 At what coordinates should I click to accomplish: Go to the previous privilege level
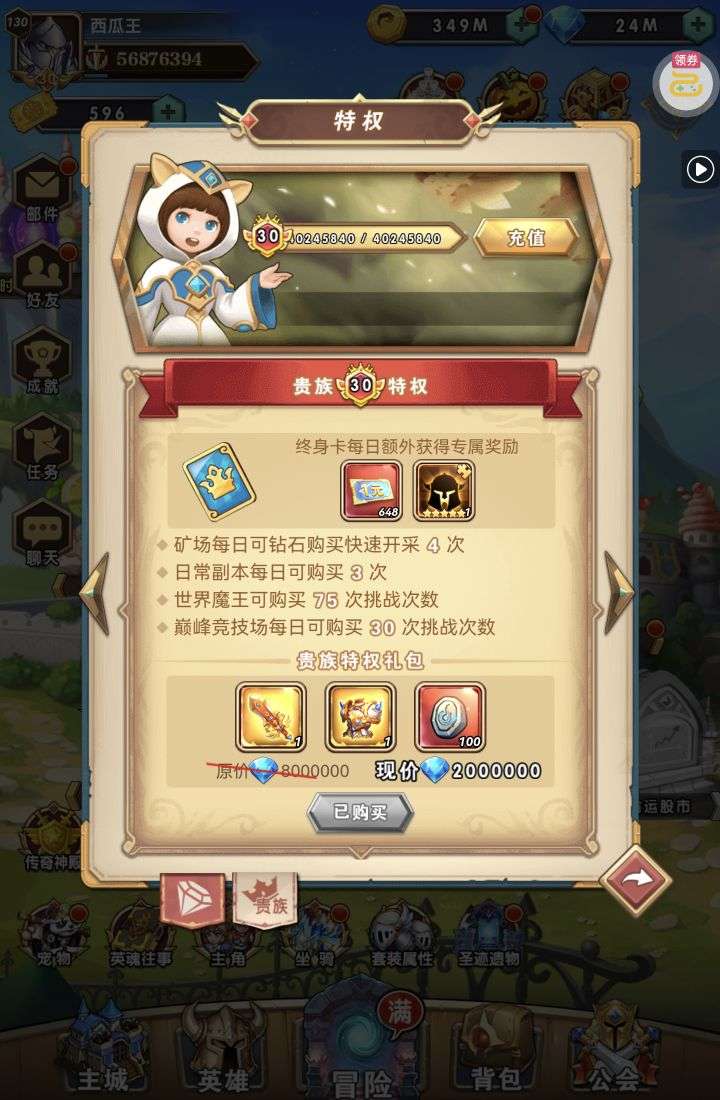(x=94, y=593)
